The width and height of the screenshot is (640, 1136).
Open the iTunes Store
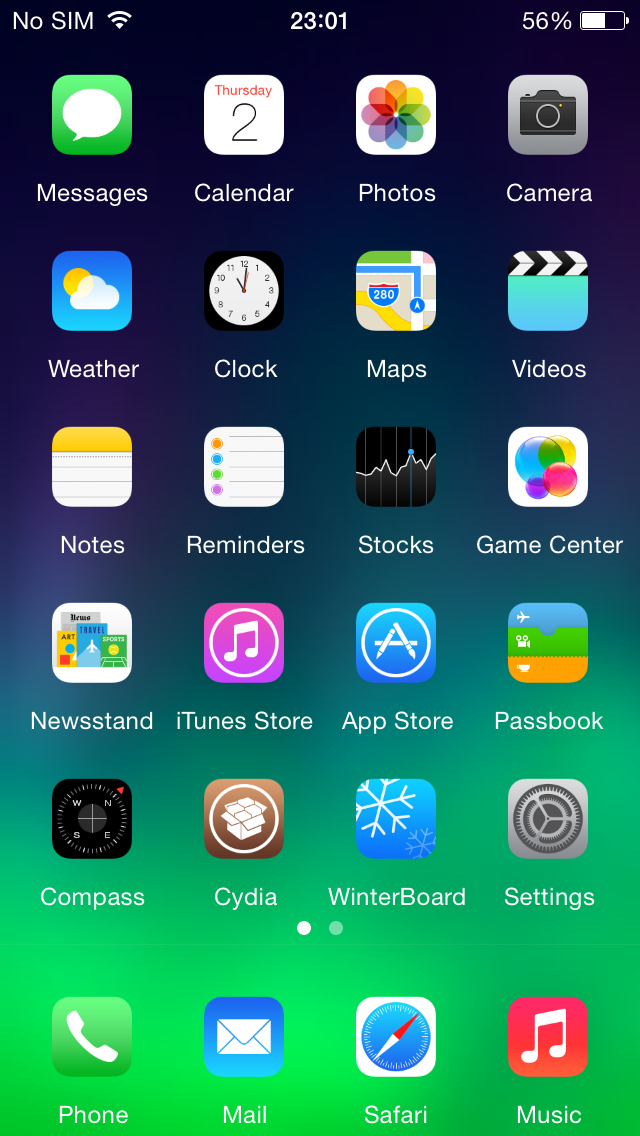(244, 643)
